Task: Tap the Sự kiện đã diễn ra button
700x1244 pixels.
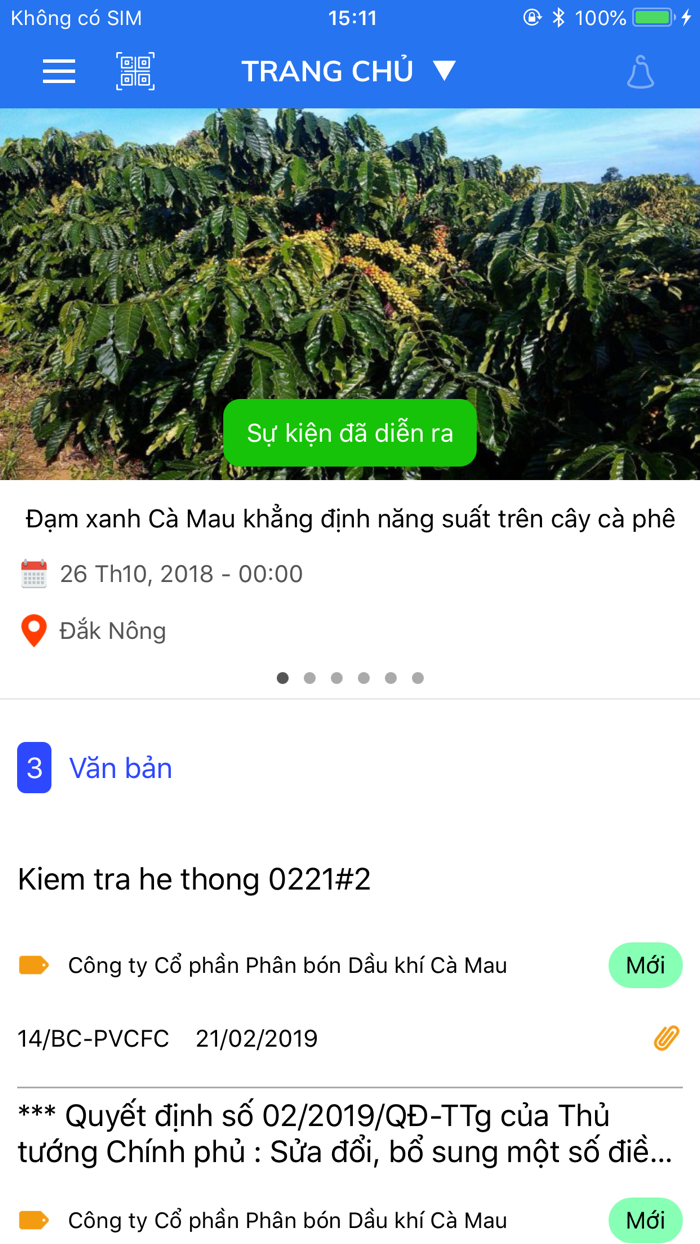Action: pos(350,433)
